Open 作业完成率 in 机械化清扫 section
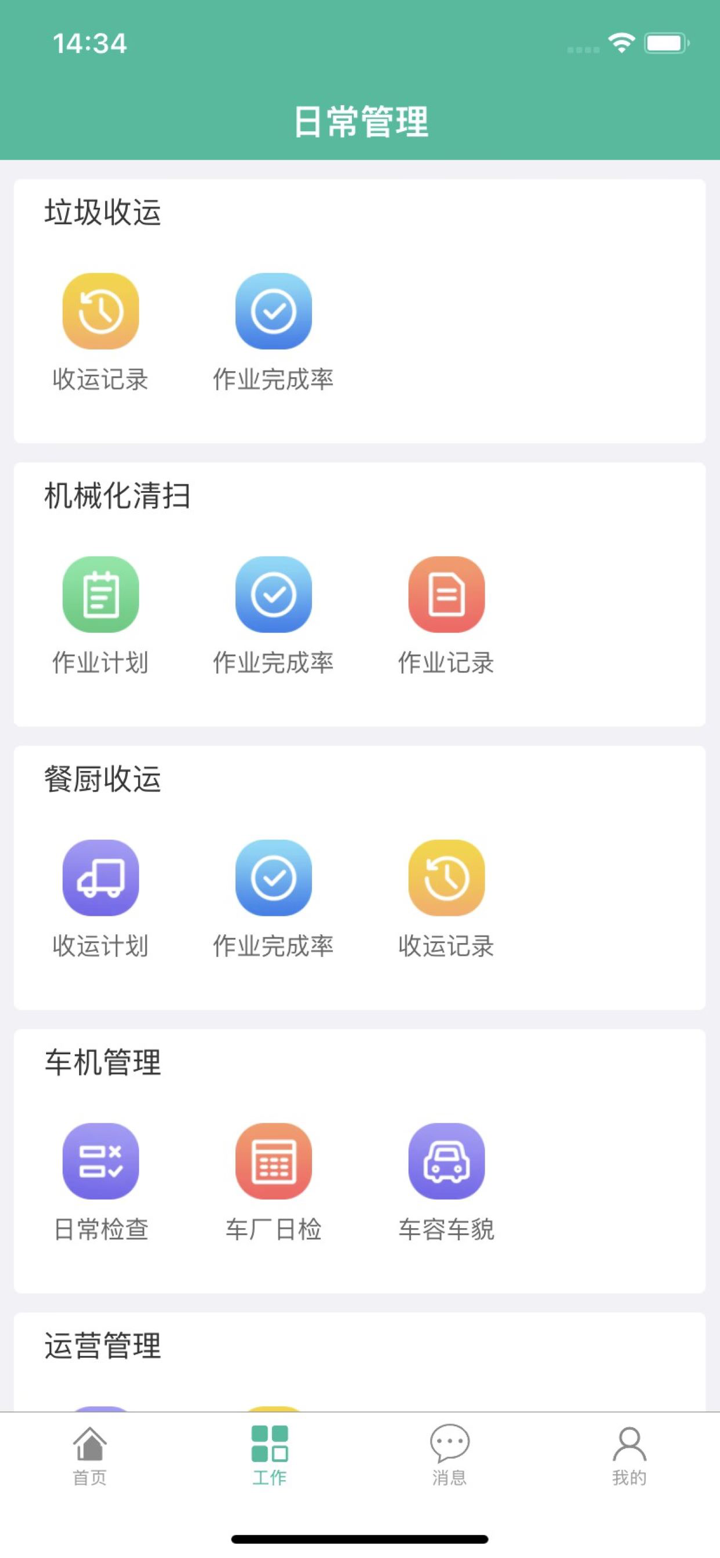This screenshot has height=1558, width=720. [x=273, y=594]
